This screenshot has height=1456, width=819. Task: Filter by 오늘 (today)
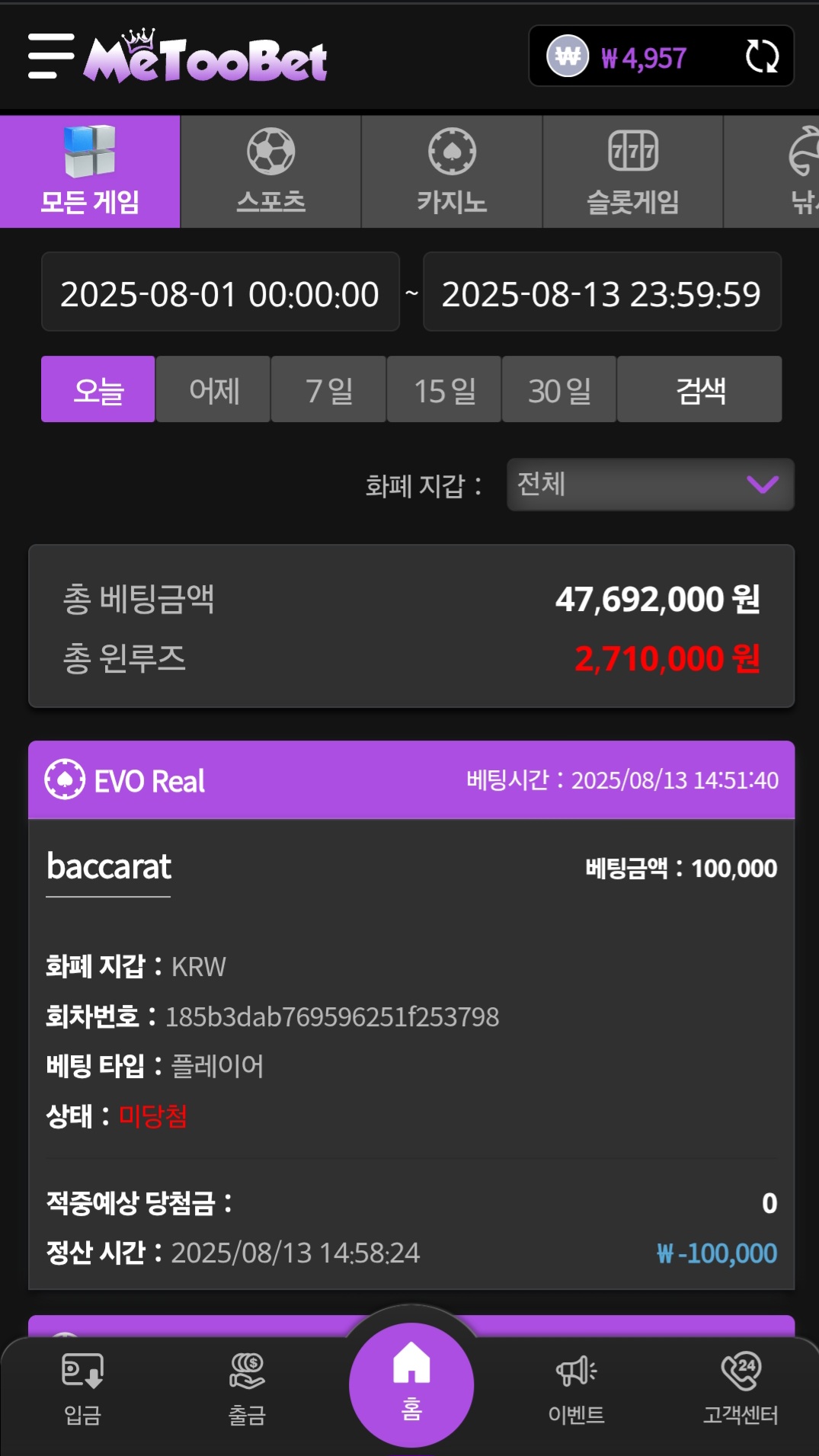point(98,390)
